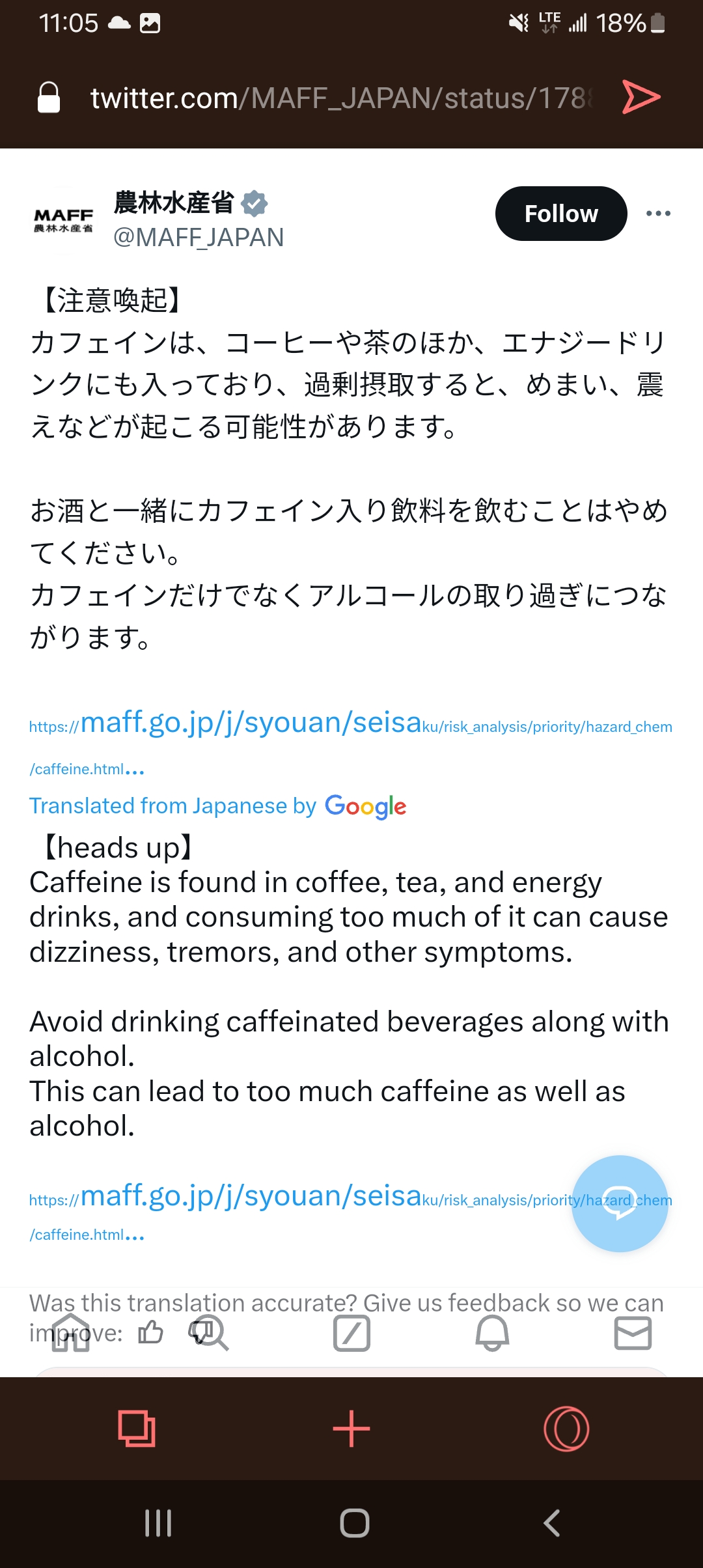
Task: Tap the address bar with the twitter.com URL
Action: 338,98
